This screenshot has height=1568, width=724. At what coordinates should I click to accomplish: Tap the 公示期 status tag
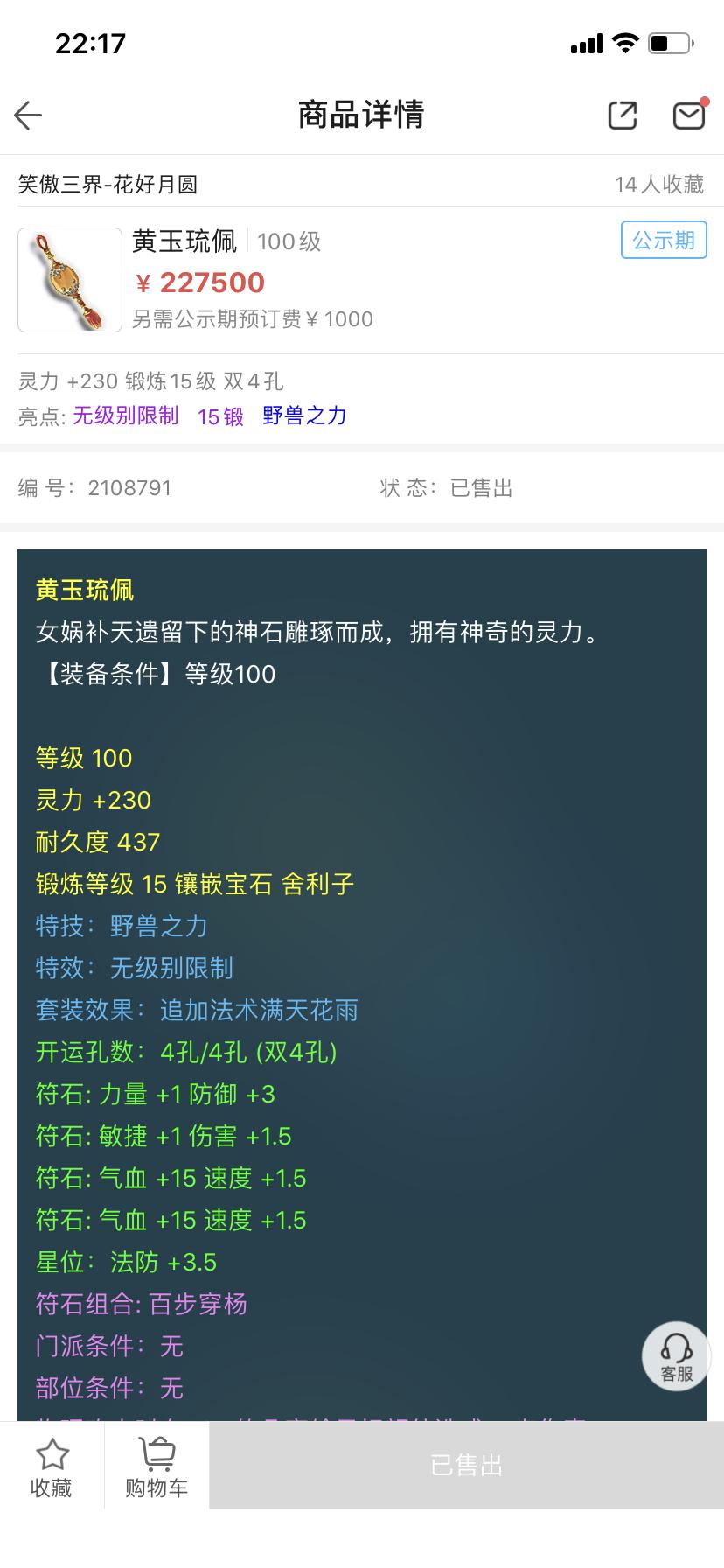click(x=663, y=240)
